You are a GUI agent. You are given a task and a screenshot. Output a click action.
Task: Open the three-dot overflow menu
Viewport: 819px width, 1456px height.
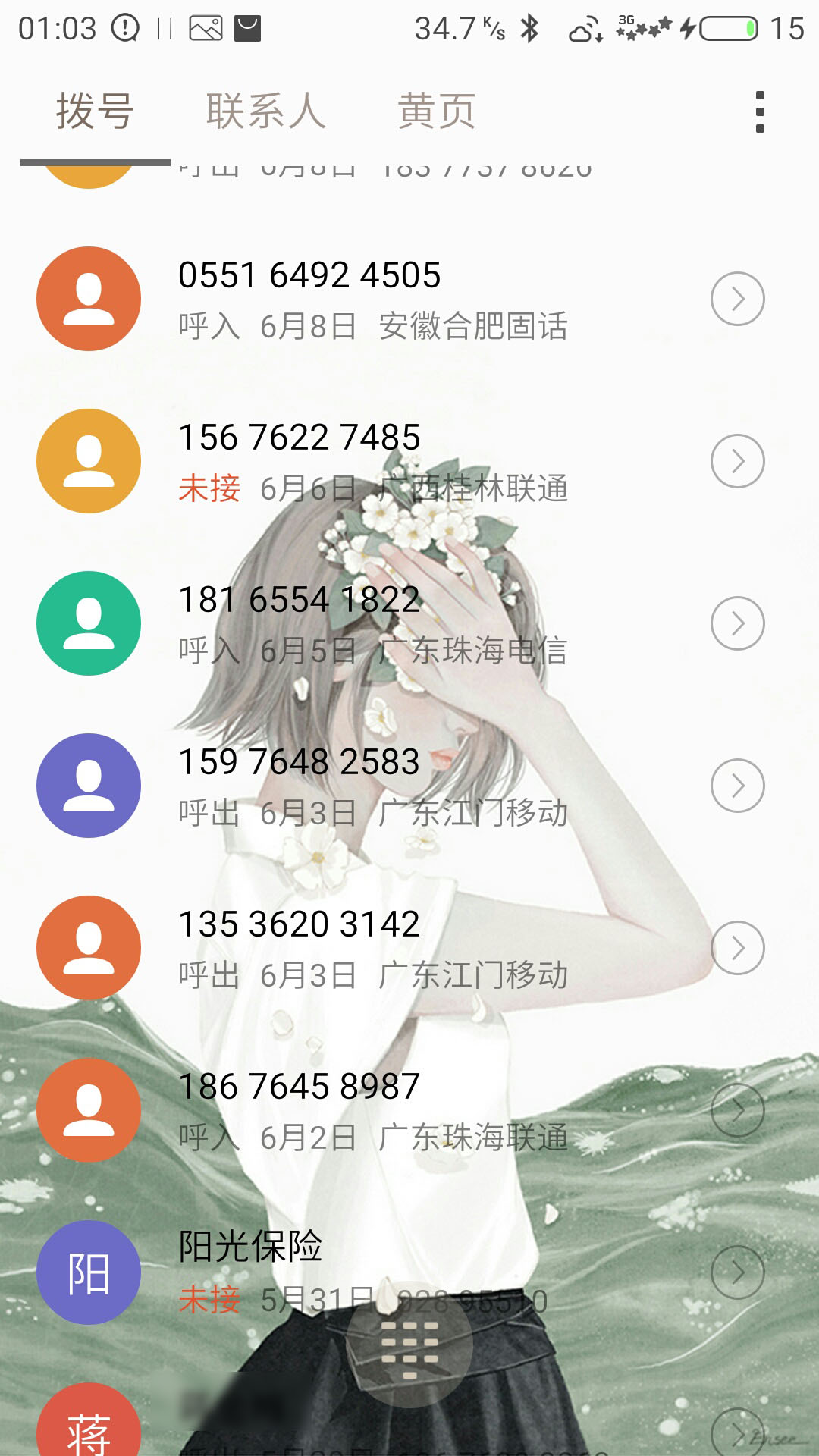760,112
